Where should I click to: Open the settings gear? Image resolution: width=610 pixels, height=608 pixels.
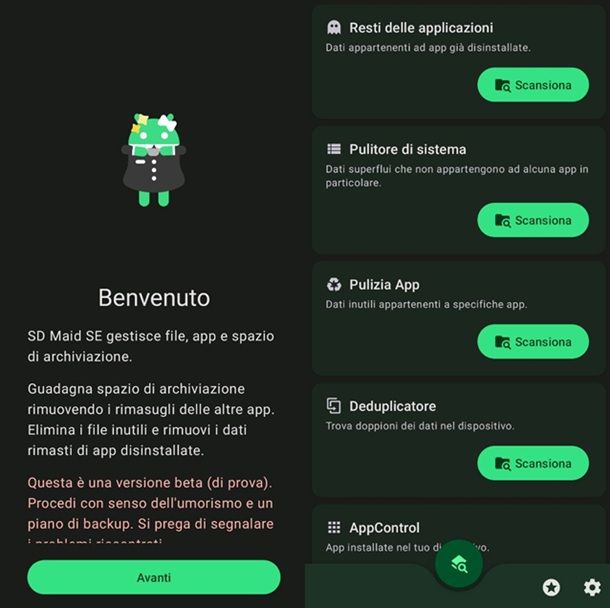click(592, 588)
